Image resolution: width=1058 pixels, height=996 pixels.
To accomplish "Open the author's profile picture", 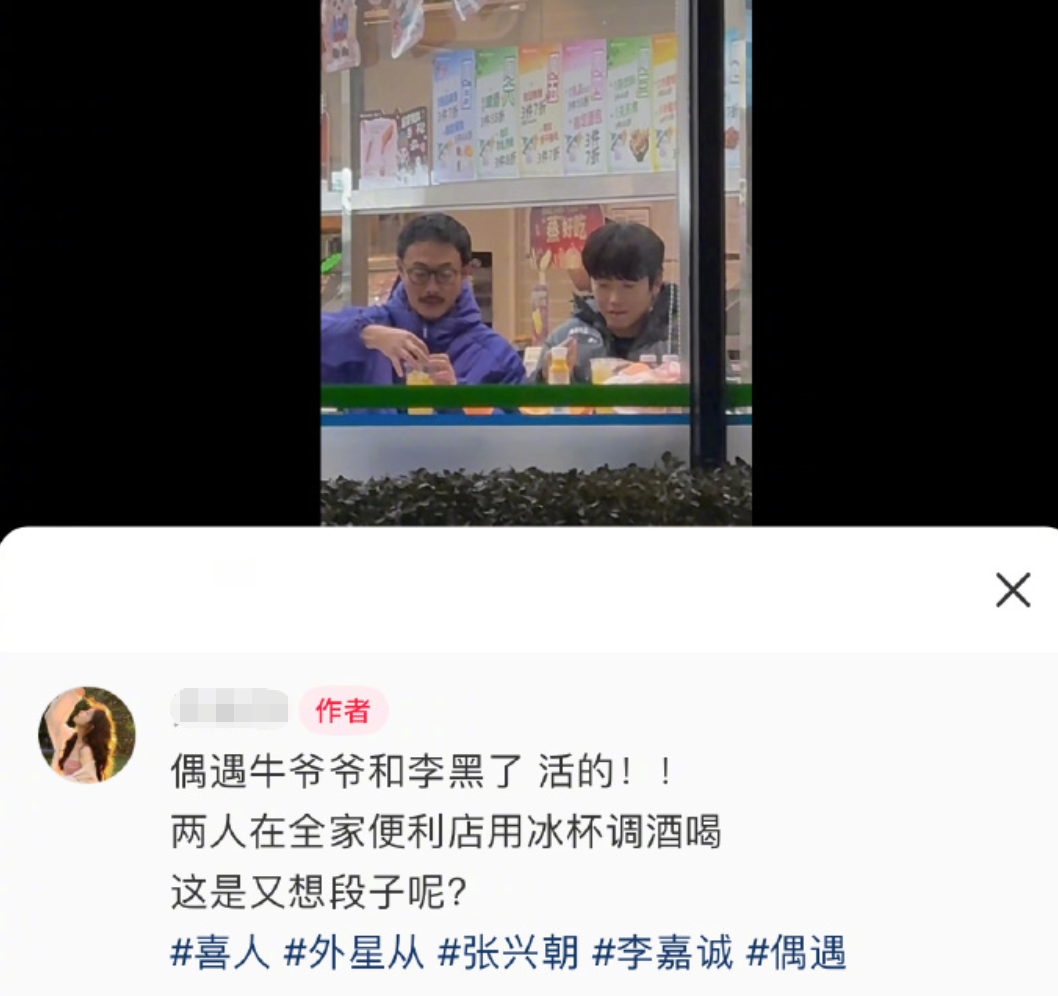I will [87, 735].
